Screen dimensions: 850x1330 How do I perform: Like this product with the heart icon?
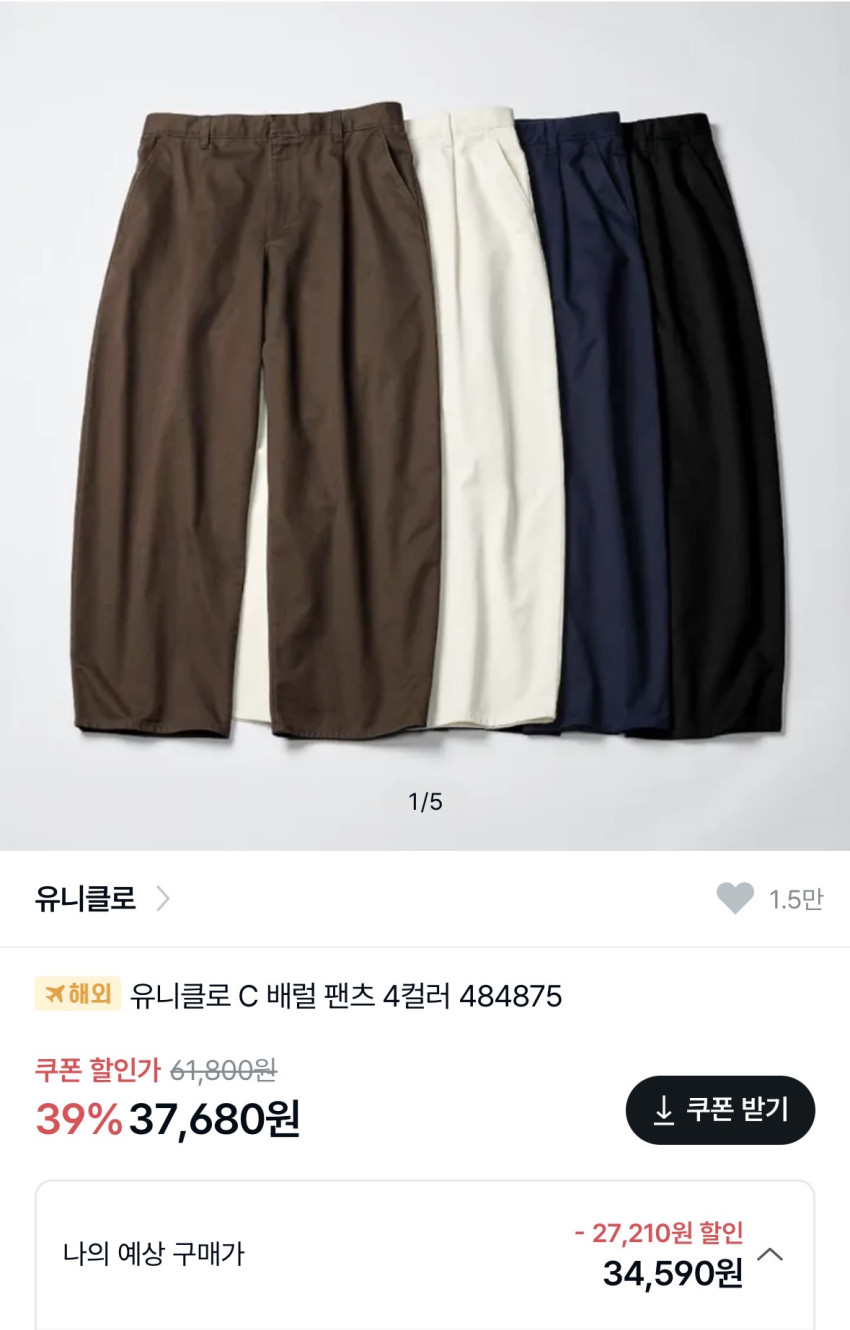pyautogui.click(x=735, y=899)
